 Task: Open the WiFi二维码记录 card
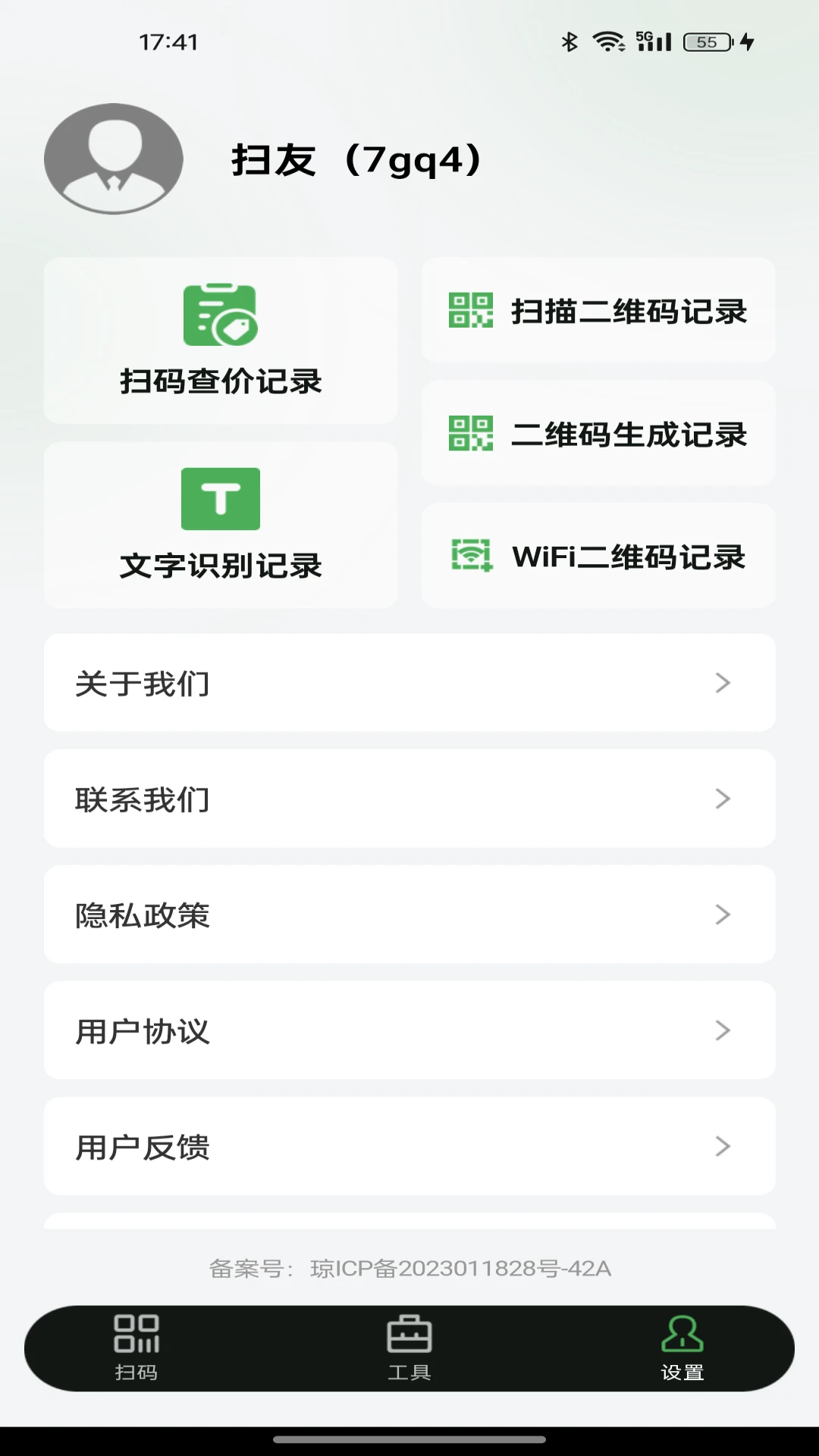tap(599, 554)
